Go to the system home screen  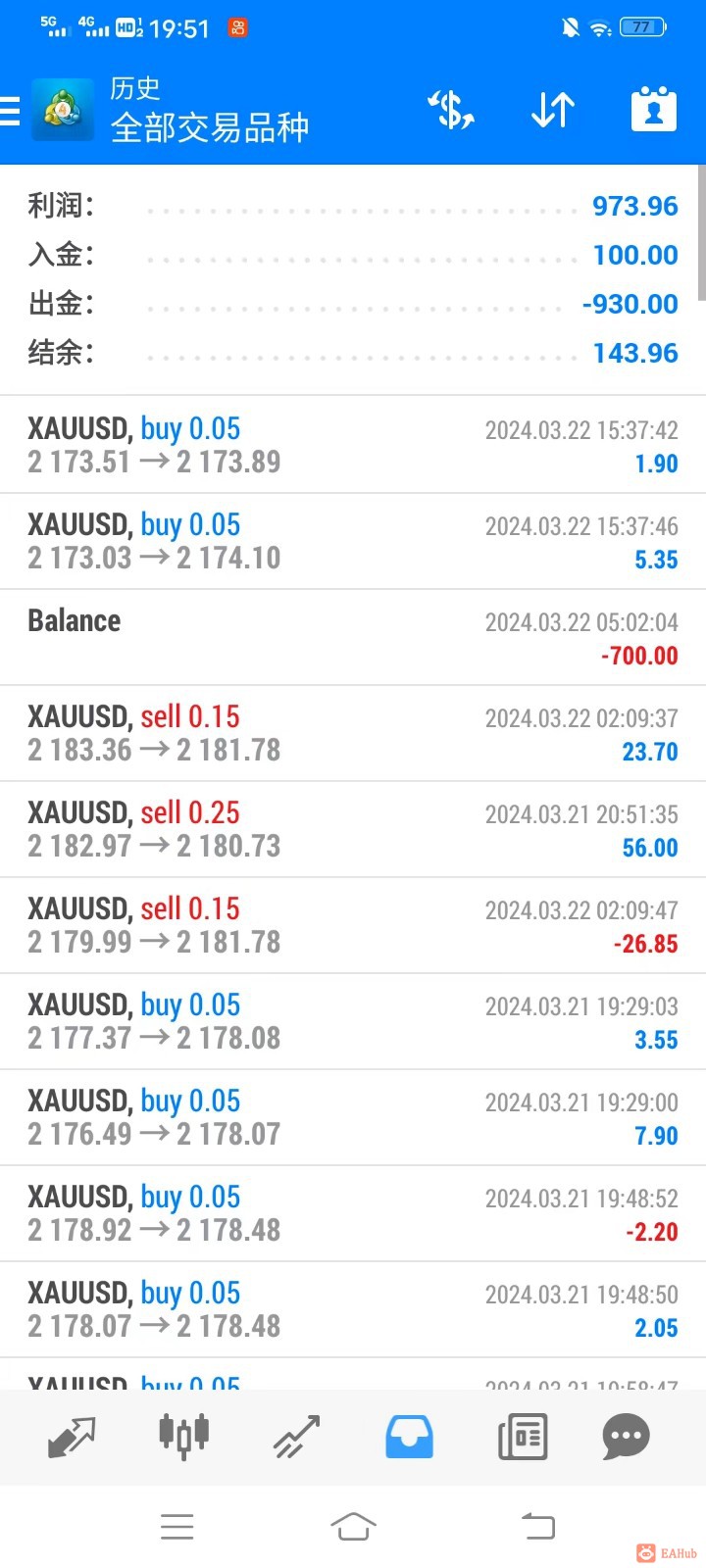click(353, 1526)
